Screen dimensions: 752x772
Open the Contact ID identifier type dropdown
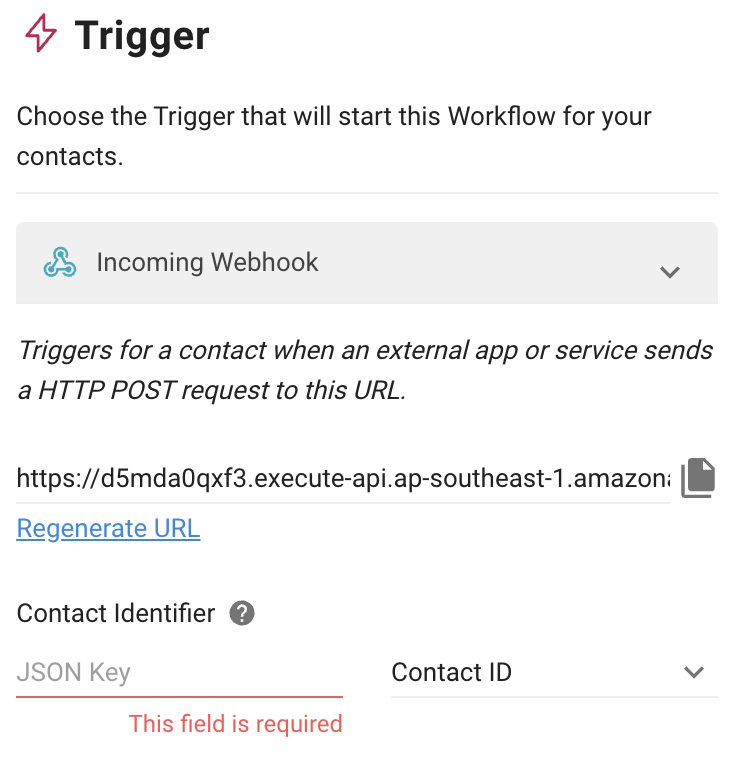coord(694,673)
